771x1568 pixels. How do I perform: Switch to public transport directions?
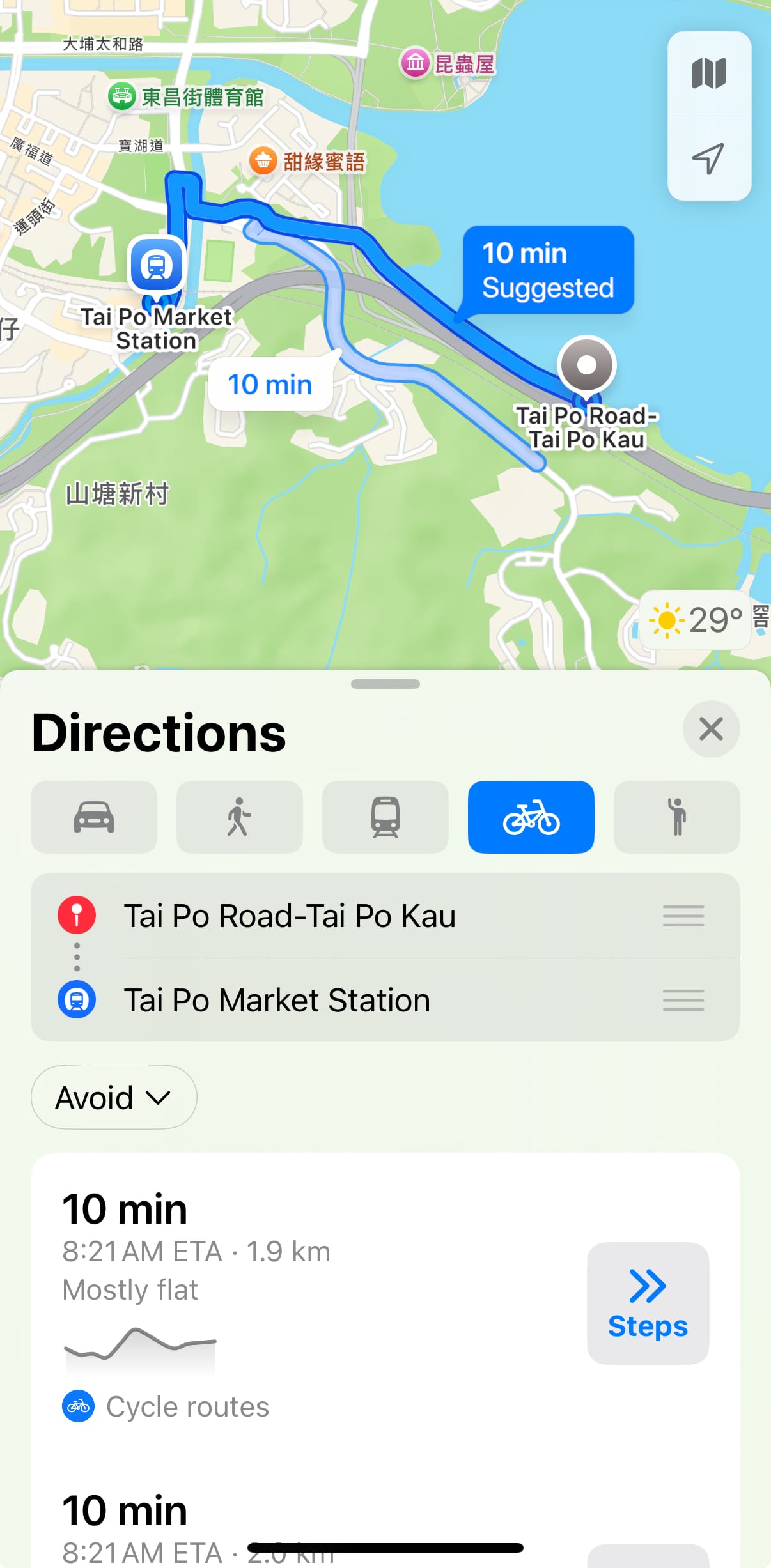click(x=385, y=817)
